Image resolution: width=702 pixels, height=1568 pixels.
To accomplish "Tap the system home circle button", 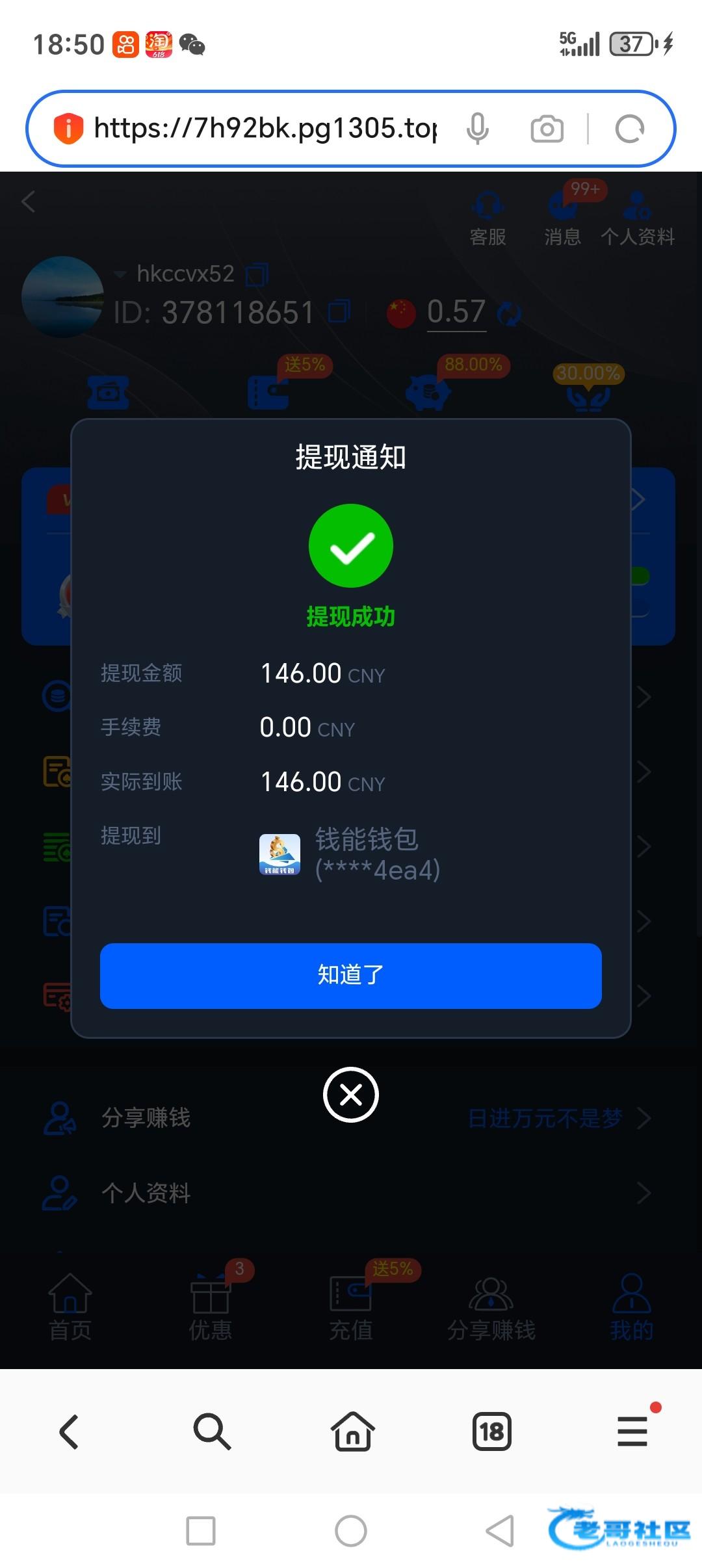I will [350, 1530].
